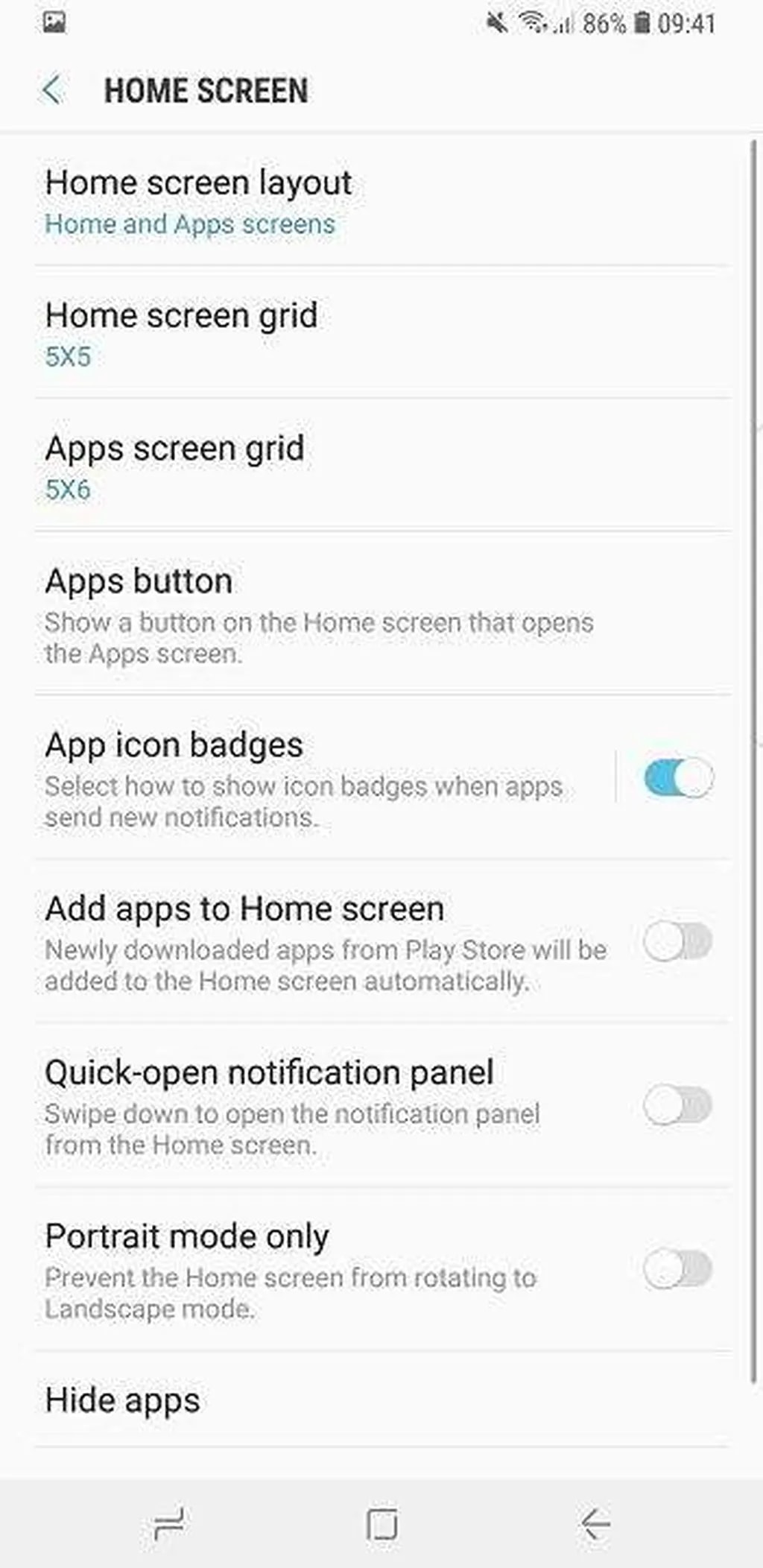The height and width of the screenshot is (1568, 763).
Task: Open Home screen layout setting
Action: tap(197, 201)
